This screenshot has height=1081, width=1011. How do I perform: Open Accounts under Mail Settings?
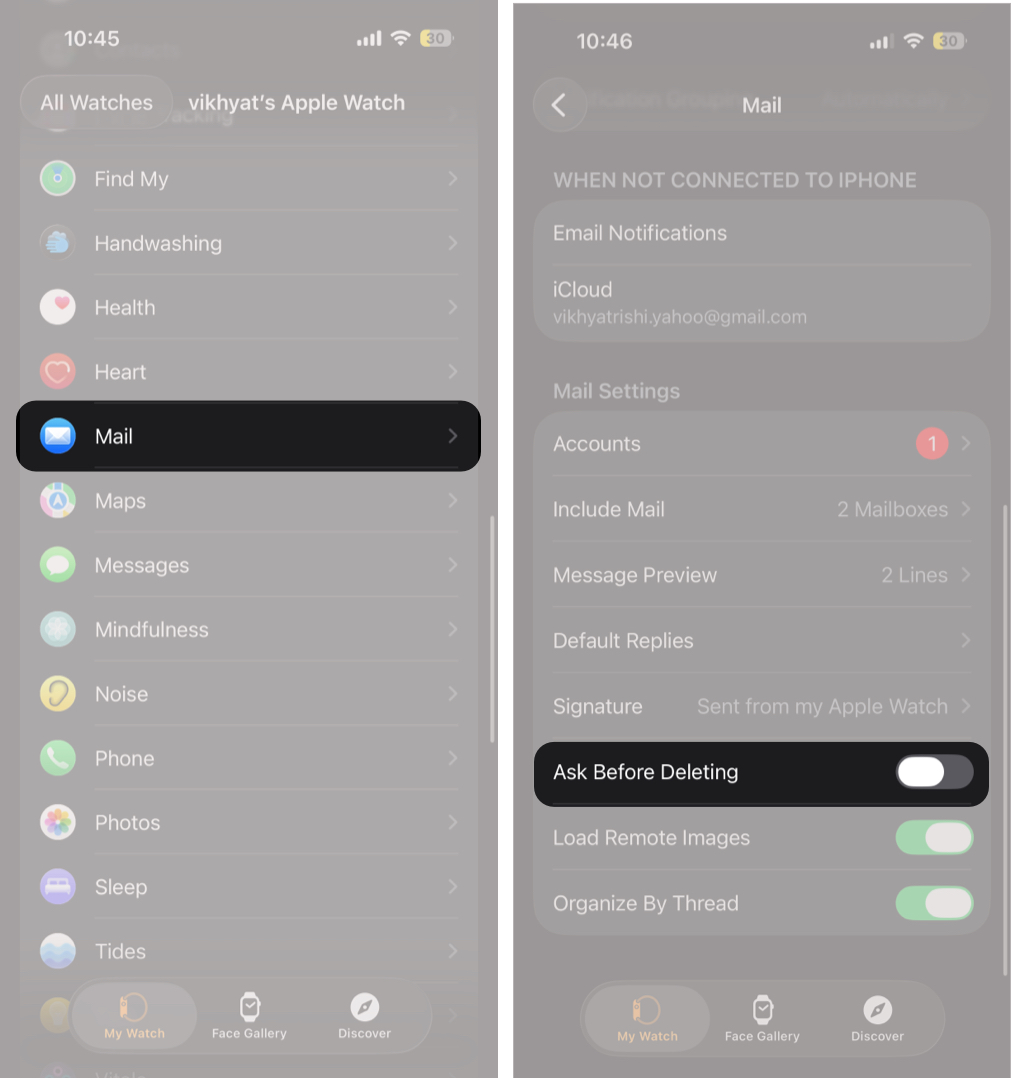(x=761, y=444)
